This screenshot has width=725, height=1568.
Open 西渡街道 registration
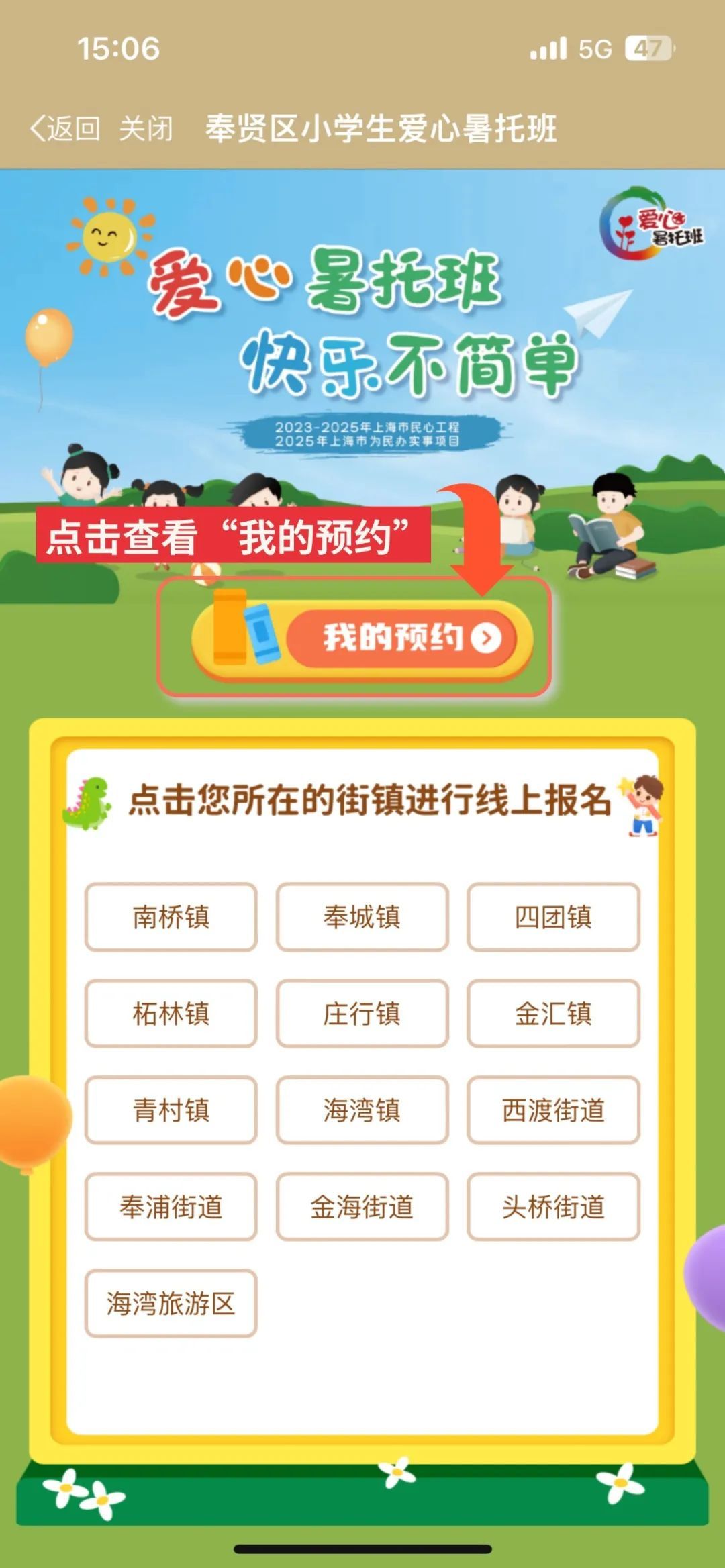(x=553, y=1110)
